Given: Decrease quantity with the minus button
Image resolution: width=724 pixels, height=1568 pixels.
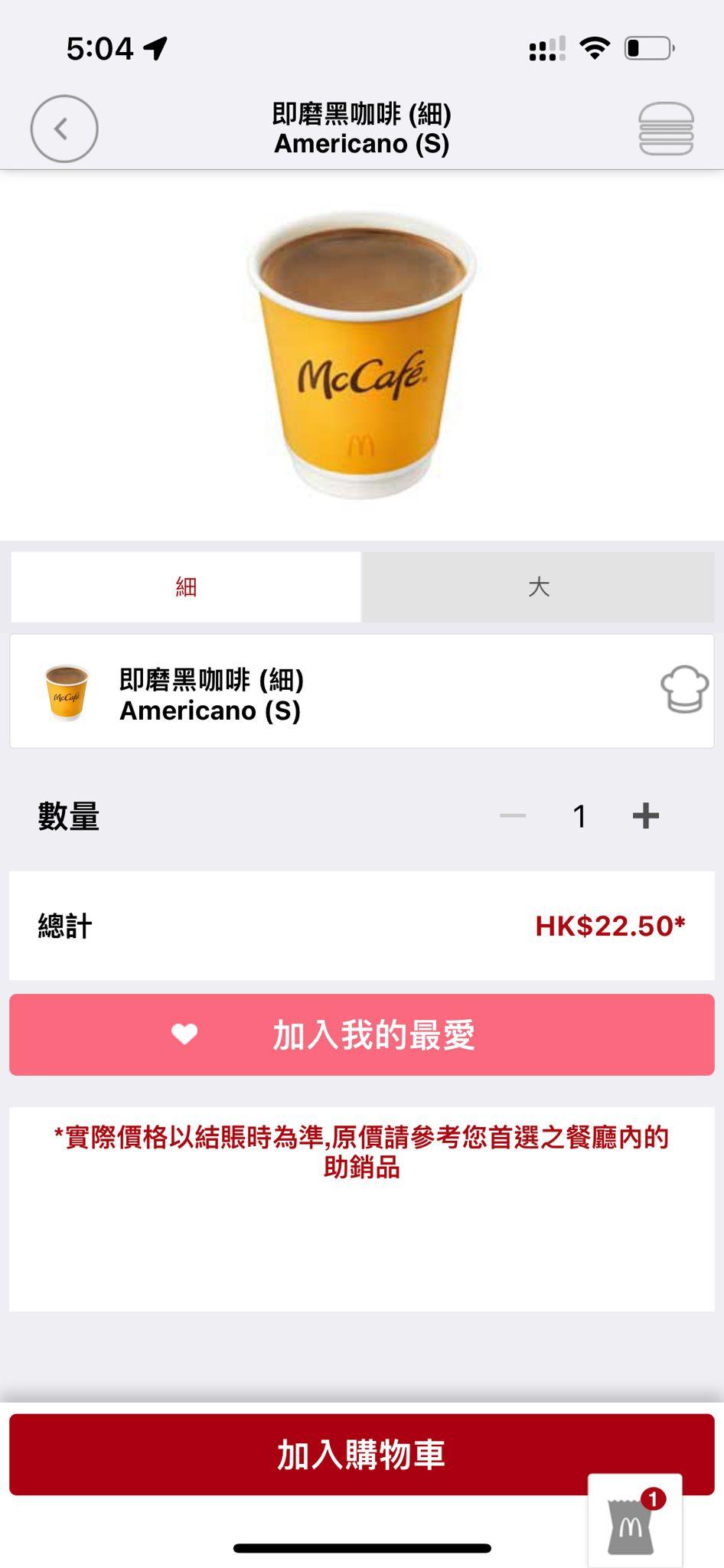Looking at the screenshot, I should [x=511, y=815].
